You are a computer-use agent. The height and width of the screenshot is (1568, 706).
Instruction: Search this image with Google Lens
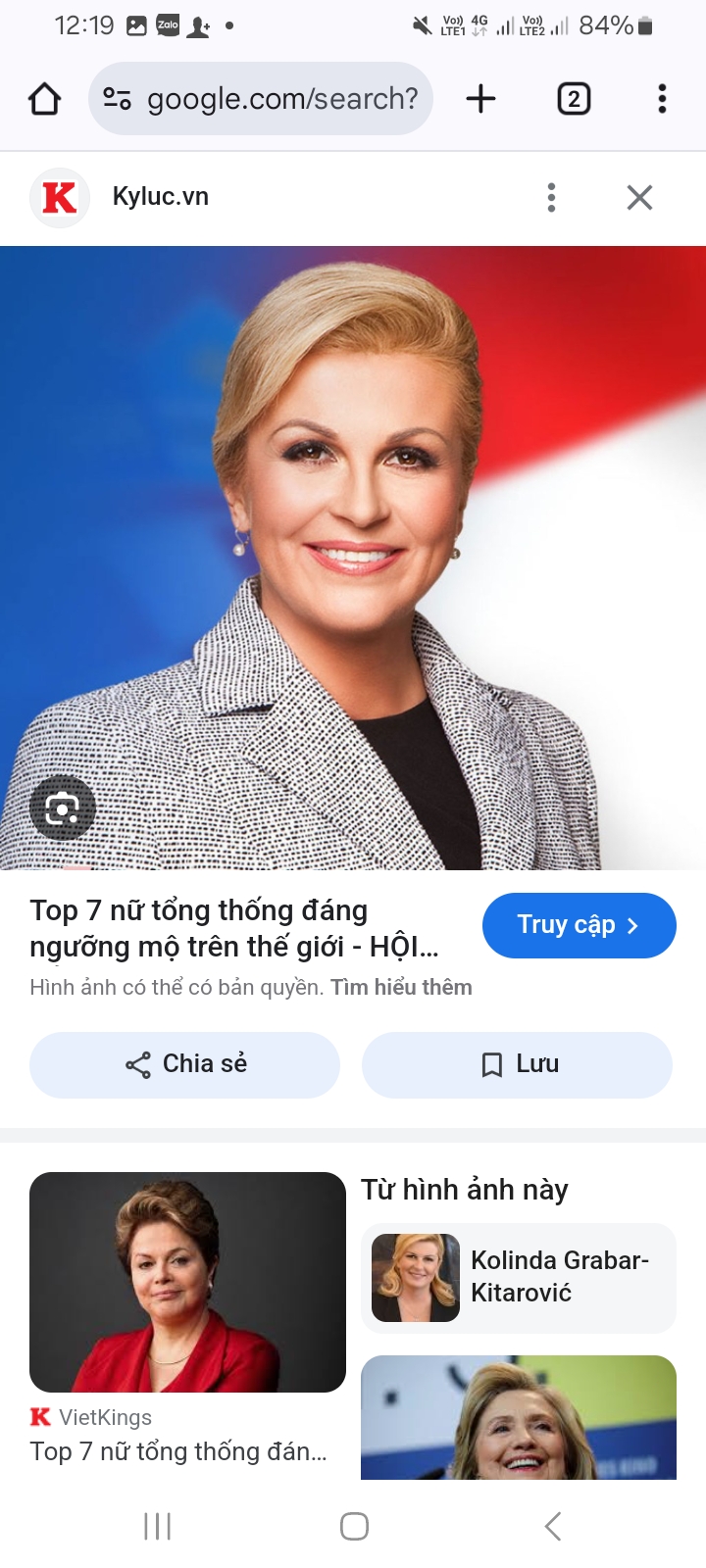pos(63,808)
